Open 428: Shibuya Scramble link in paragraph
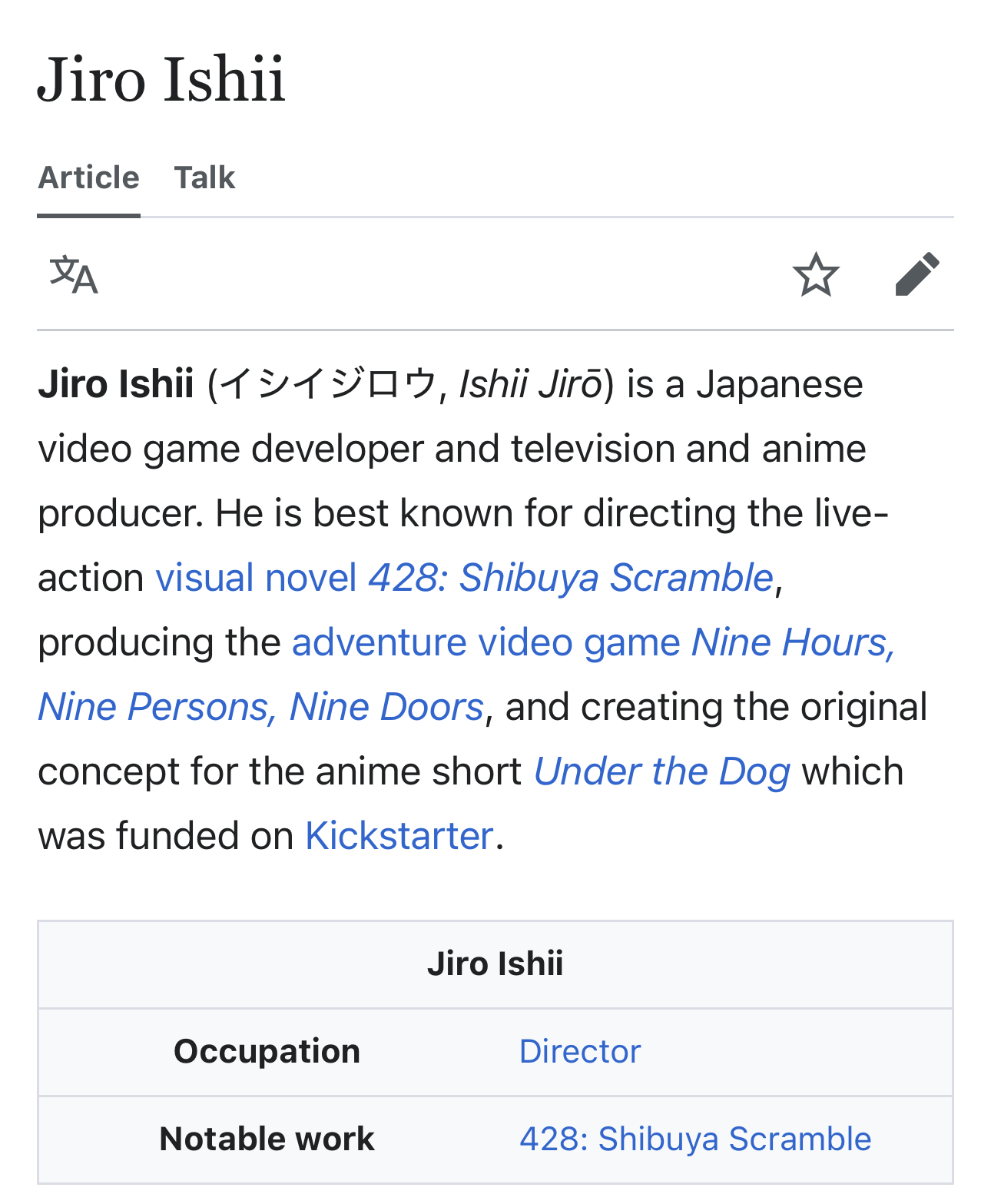Screen dimensions: 991x1204 571,578
